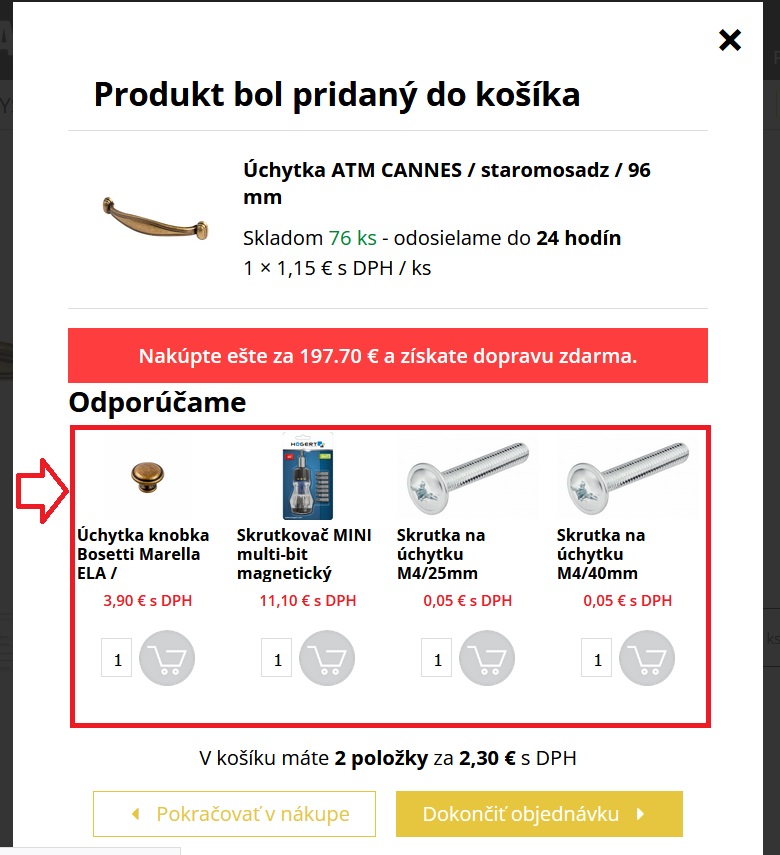780x855 pixels.
Task: Close the added-to-cart dialog
Action: pyautogui.click(x=730, y=40)
